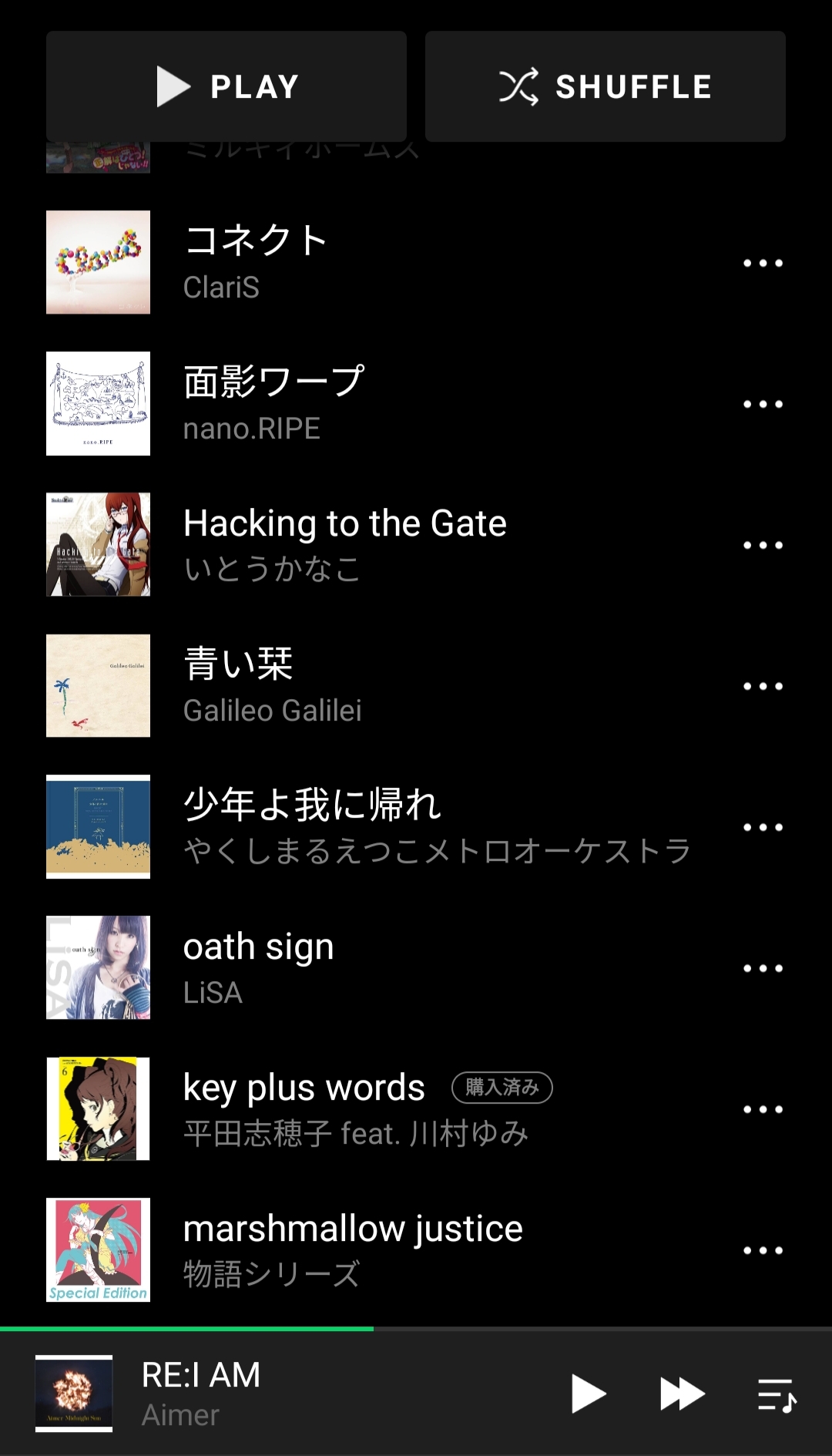Shuffle the playlist
Image resolution: width=832 pixels, height=1456 pixels.
[605, 86]
